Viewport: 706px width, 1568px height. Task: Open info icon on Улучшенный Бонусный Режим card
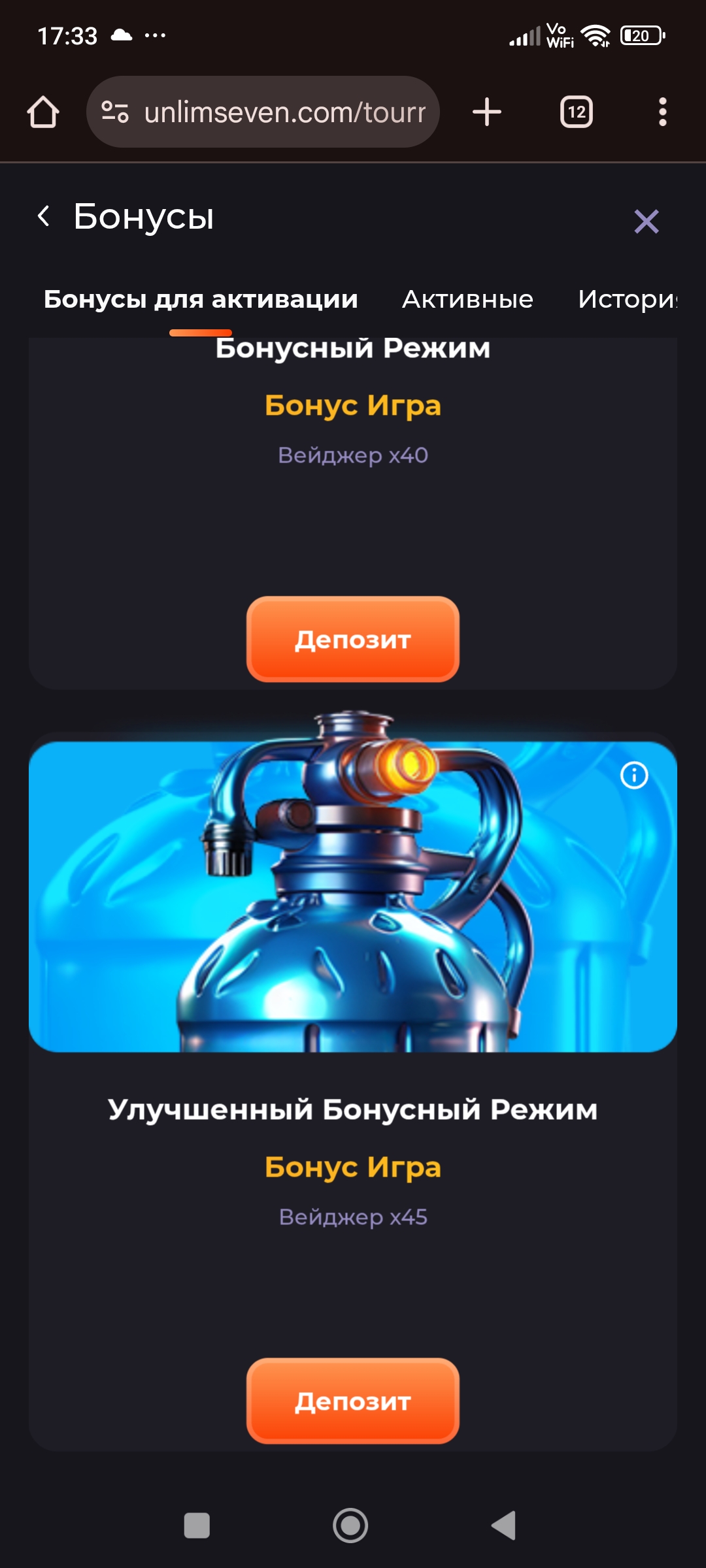coord(633,776)
